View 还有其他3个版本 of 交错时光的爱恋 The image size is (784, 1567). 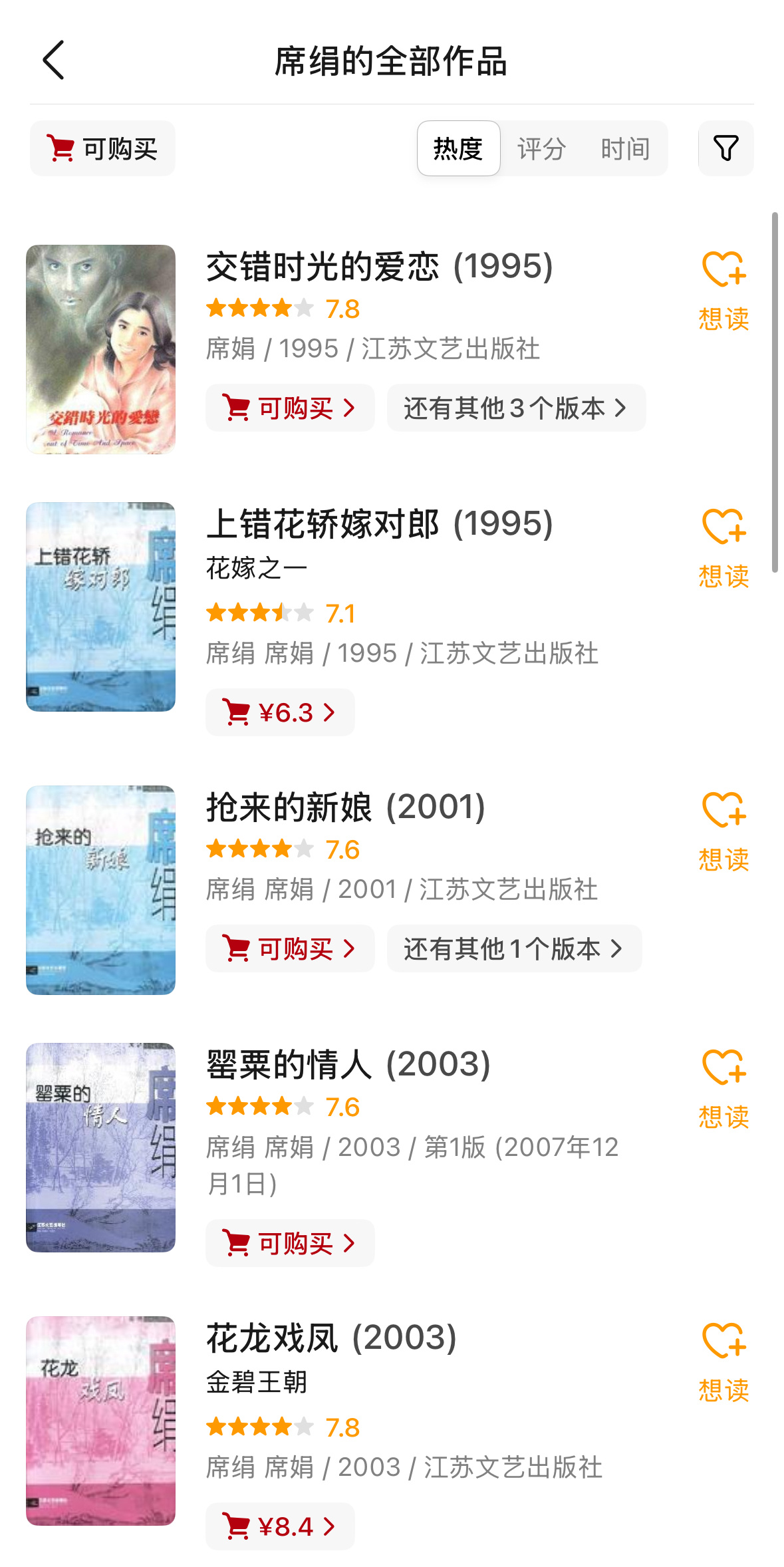[516, 408]
